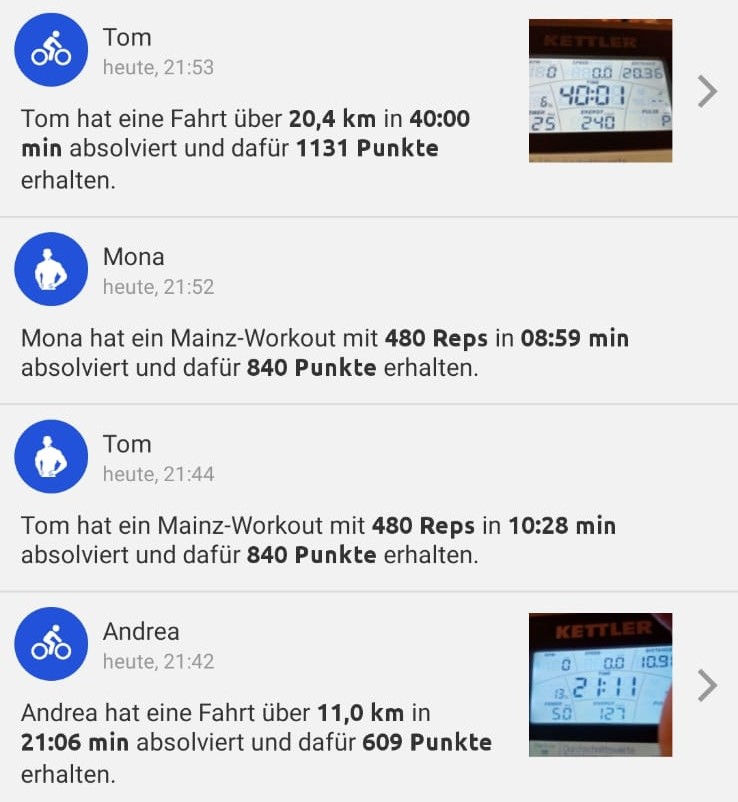View the Kettler photo of Tom's ride

tap(600, 91)
